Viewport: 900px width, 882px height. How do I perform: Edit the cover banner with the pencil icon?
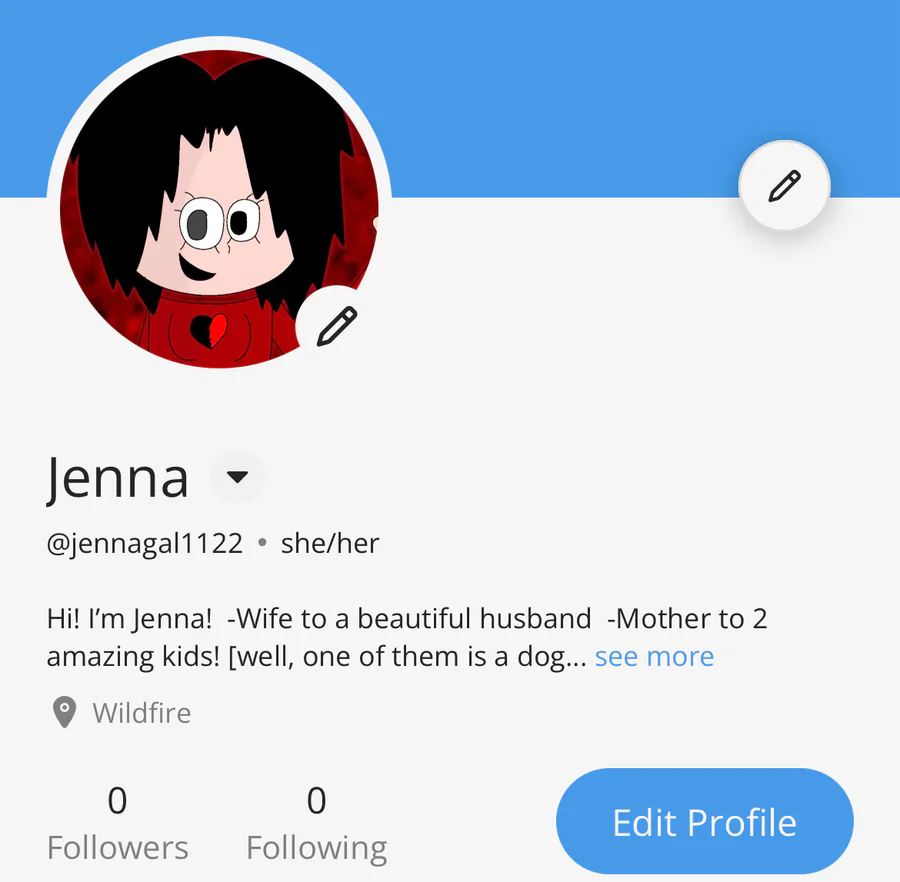[x=784, y=186]
